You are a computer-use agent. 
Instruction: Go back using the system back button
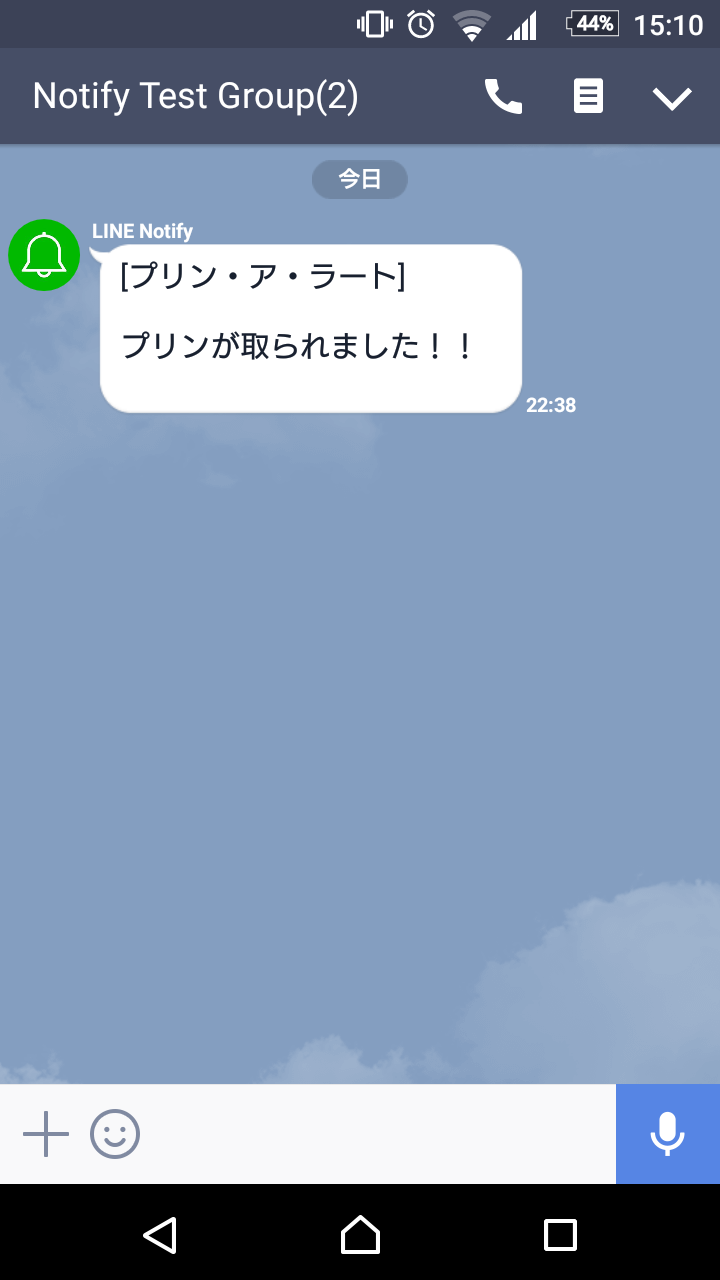[x=160, y=1235]
